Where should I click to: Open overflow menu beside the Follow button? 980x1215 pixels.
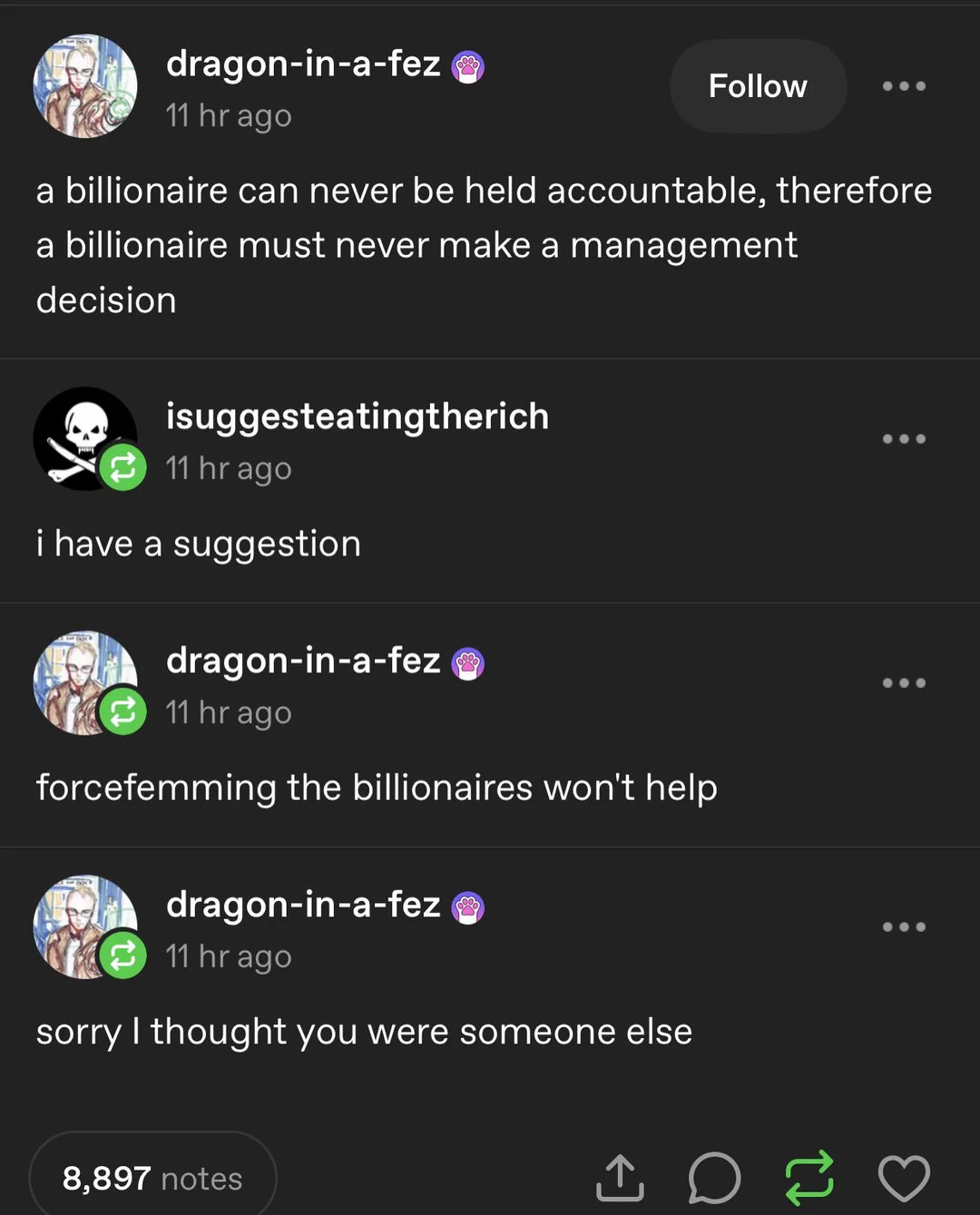tap(904, 86)
